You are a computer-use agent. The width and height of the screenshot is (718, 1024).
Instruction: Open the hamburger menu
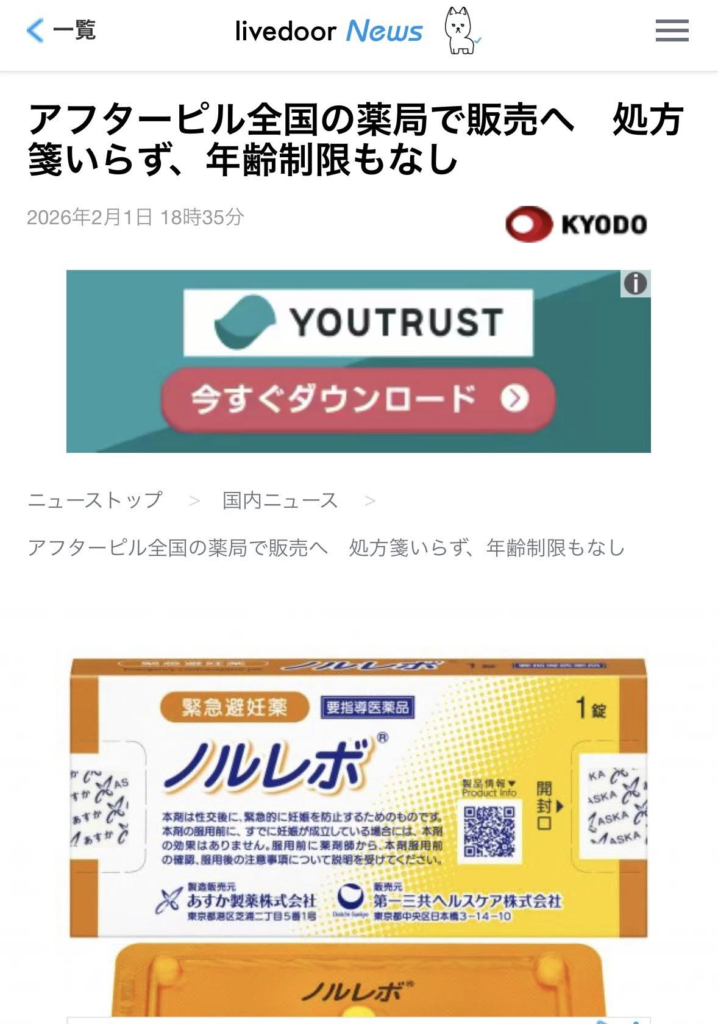point(672,31)
